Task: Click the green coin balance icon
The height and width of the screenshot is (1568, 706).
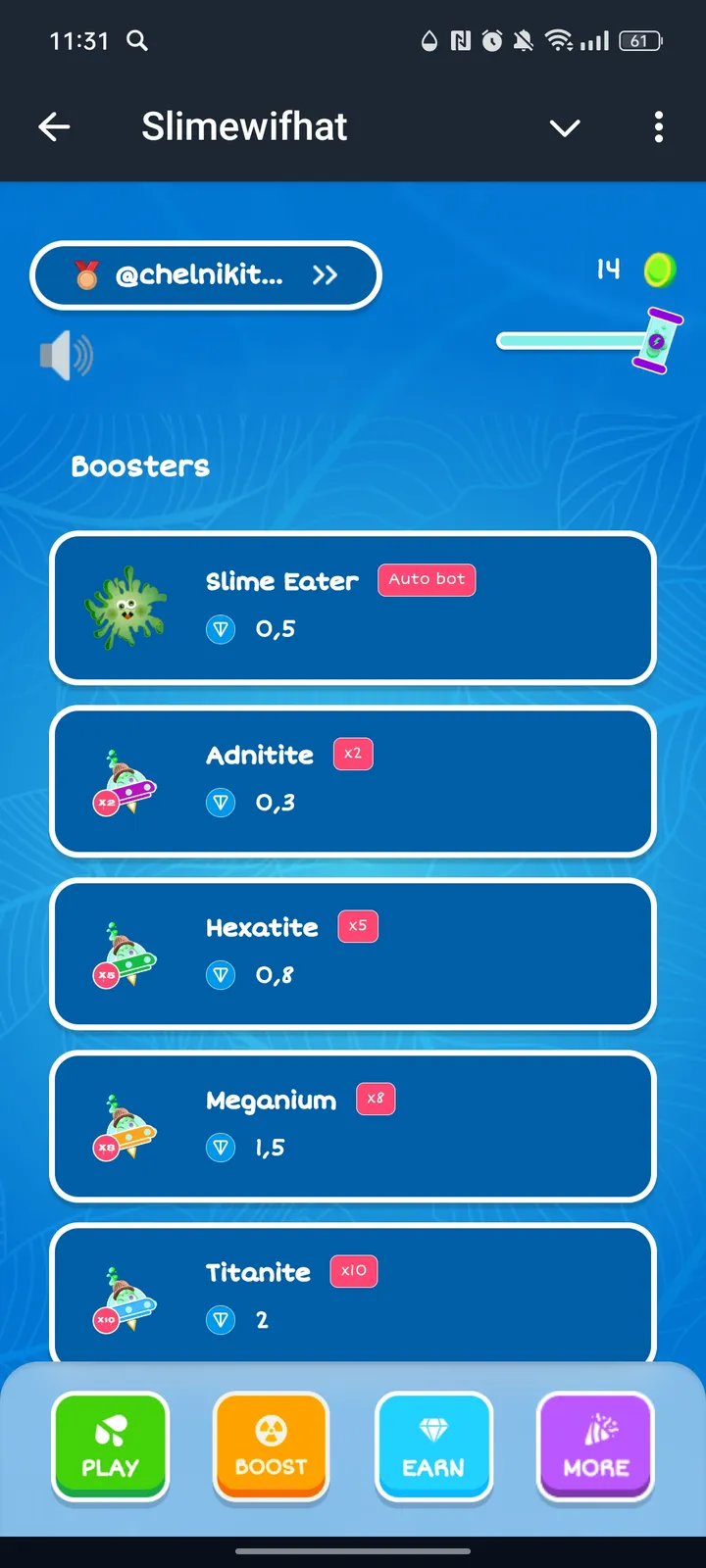Action: pyautogui.click(x=660, y=269)
